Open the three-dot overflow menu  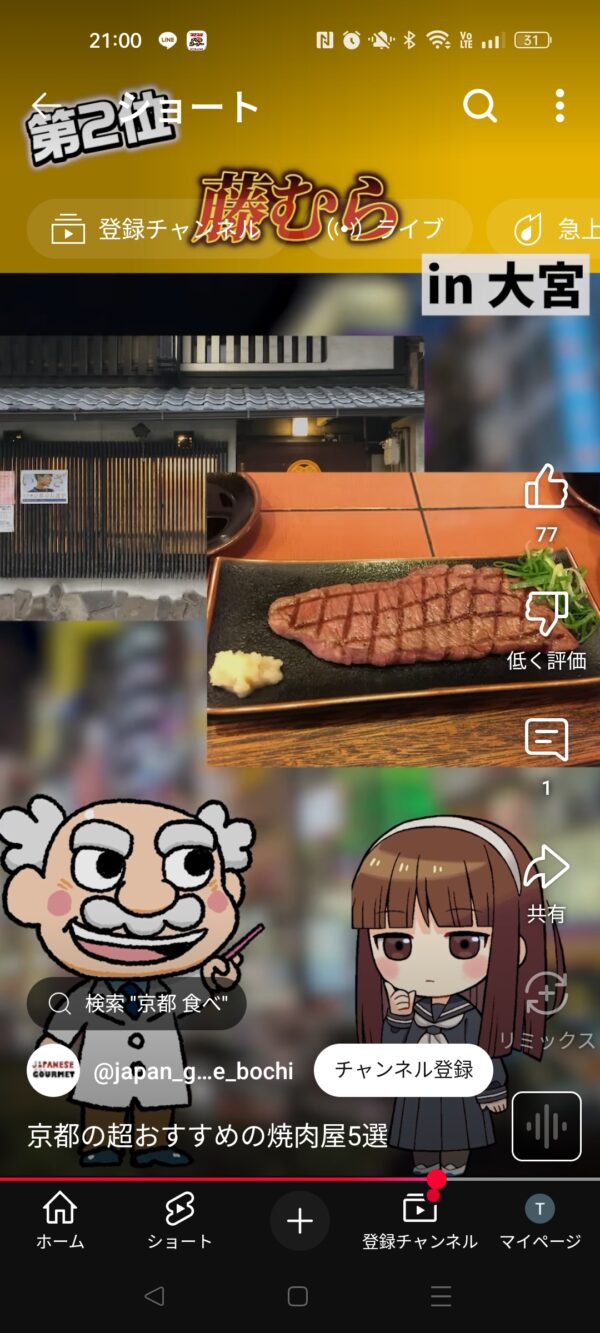[x=560, y=105]
